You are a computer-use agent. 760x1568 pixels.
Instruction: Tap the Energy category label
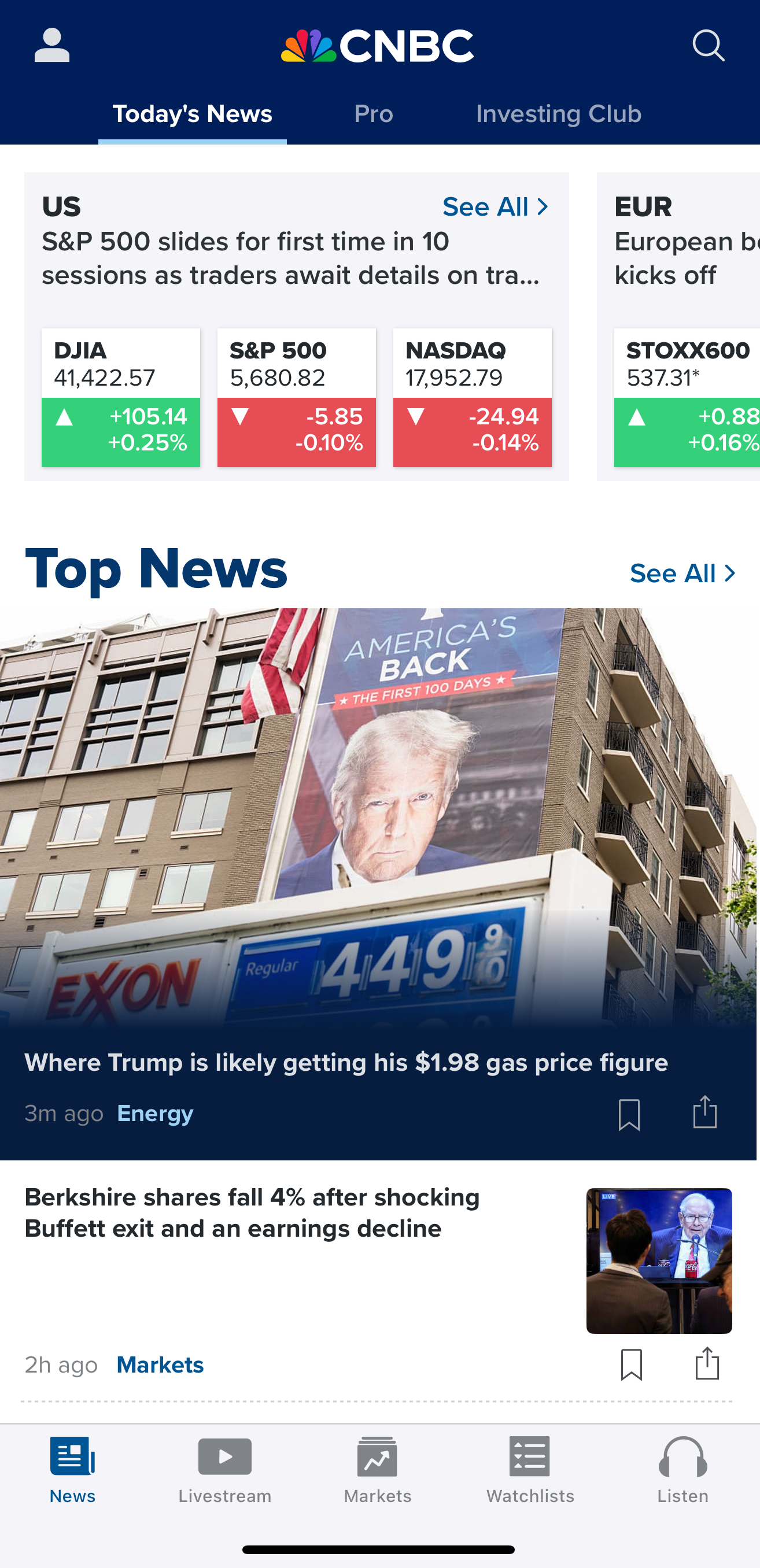[x=154, y=1113]
